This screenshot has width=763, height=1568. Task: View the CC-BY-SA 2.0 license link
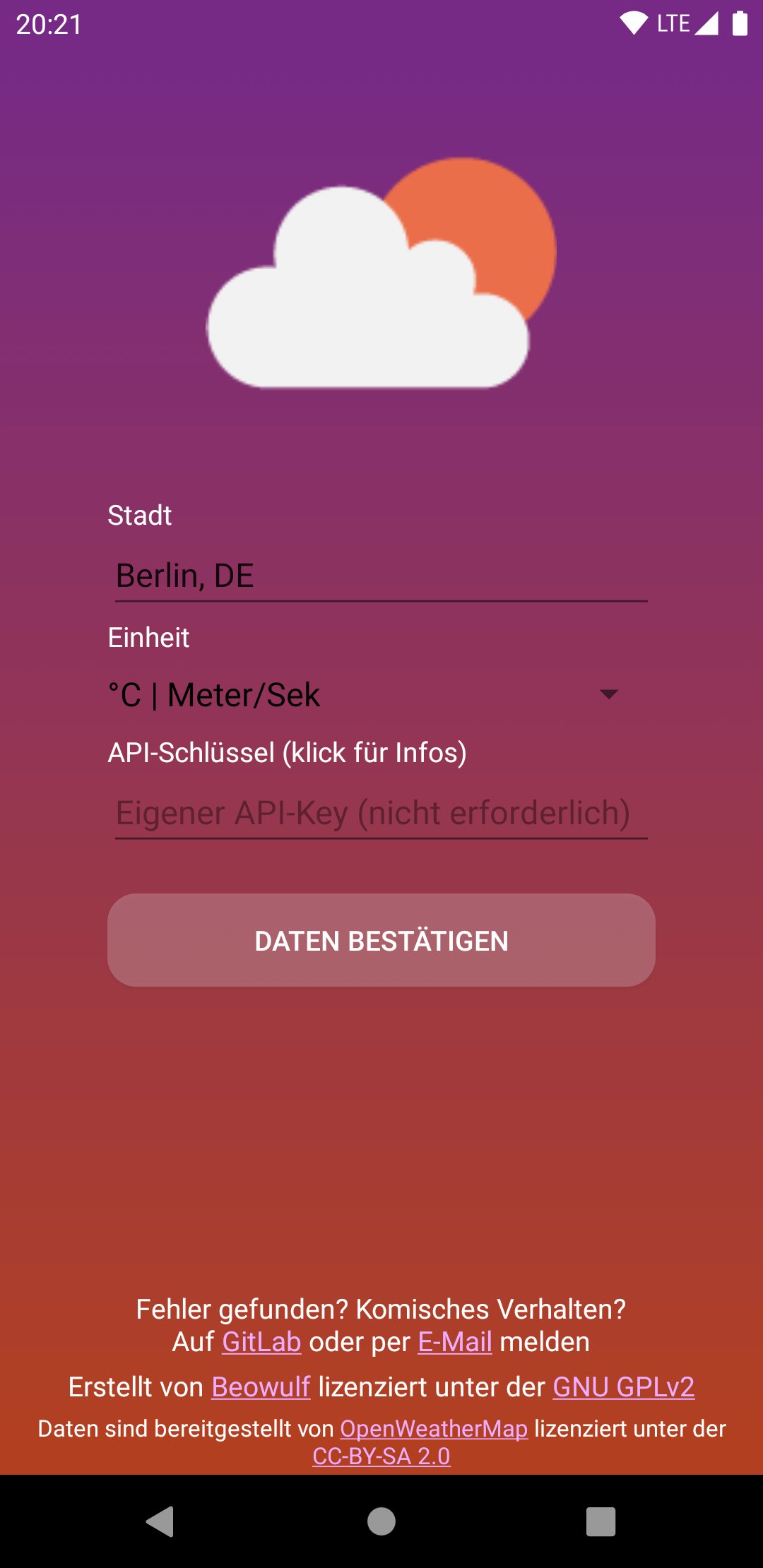click(x=381, y=1456)
